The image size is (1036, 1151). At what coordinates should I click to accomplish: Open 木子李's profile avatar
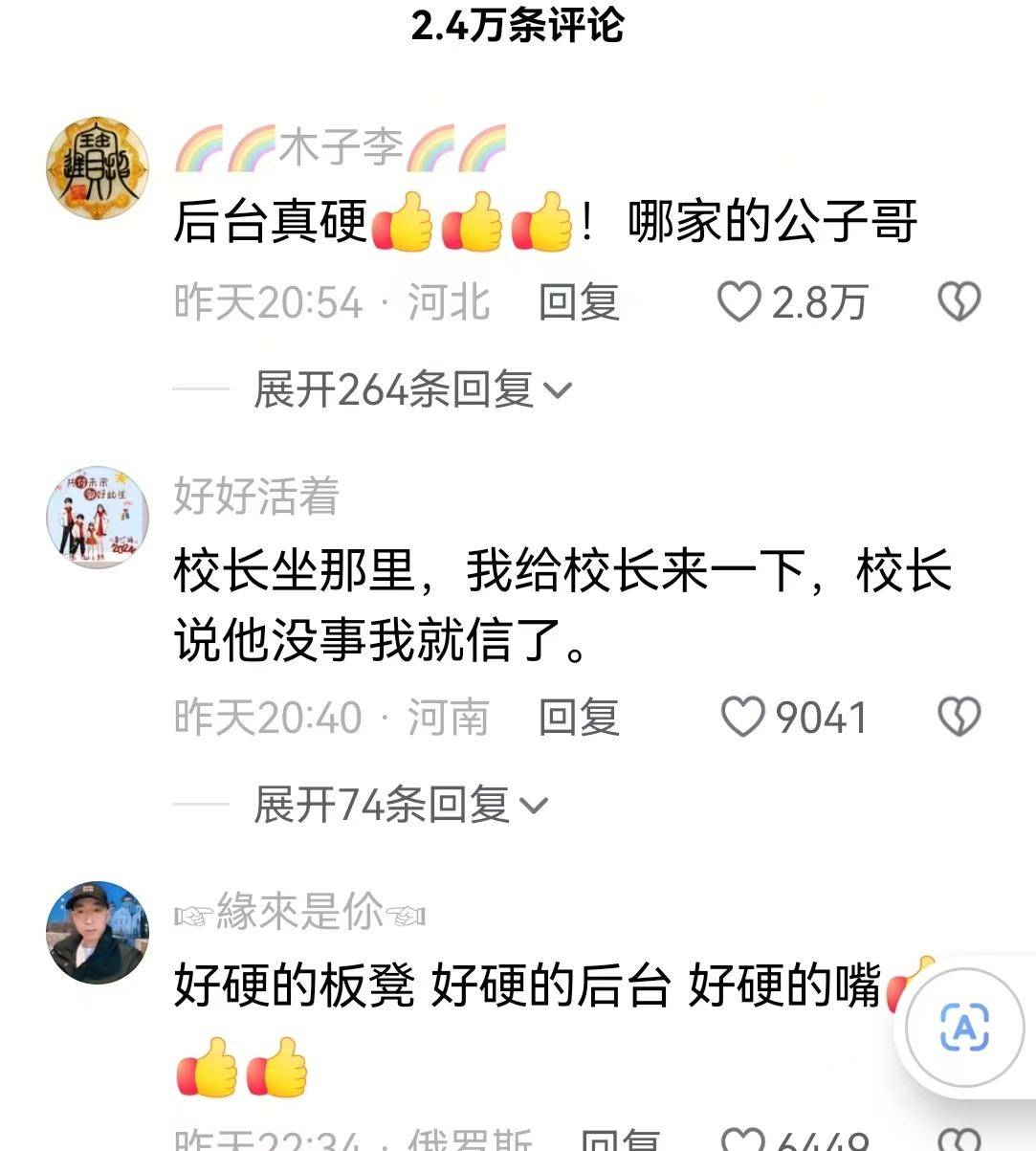pyautogui.click(x=98, y=168)
